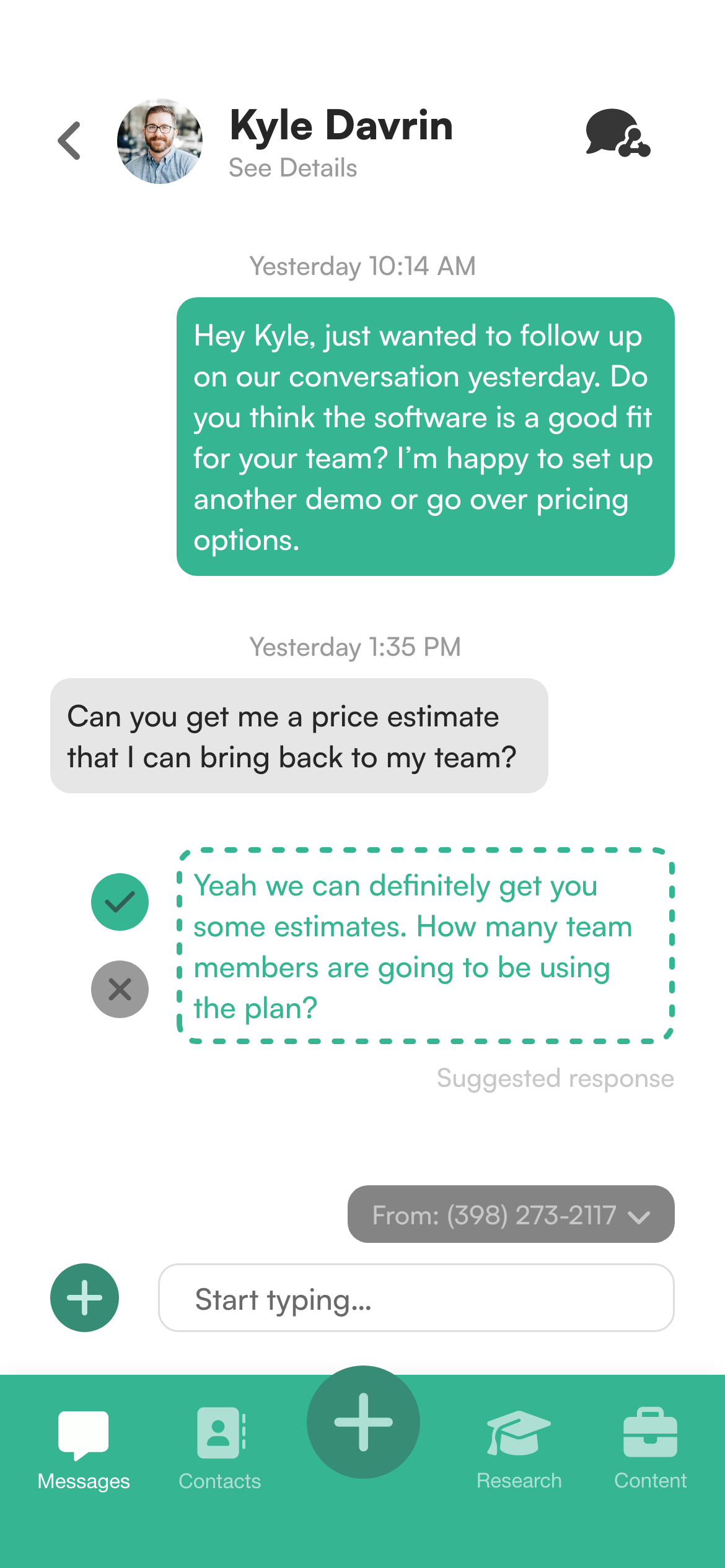View See Details for Kyle Davrin
725x1568 pixels.
(292, 168)
